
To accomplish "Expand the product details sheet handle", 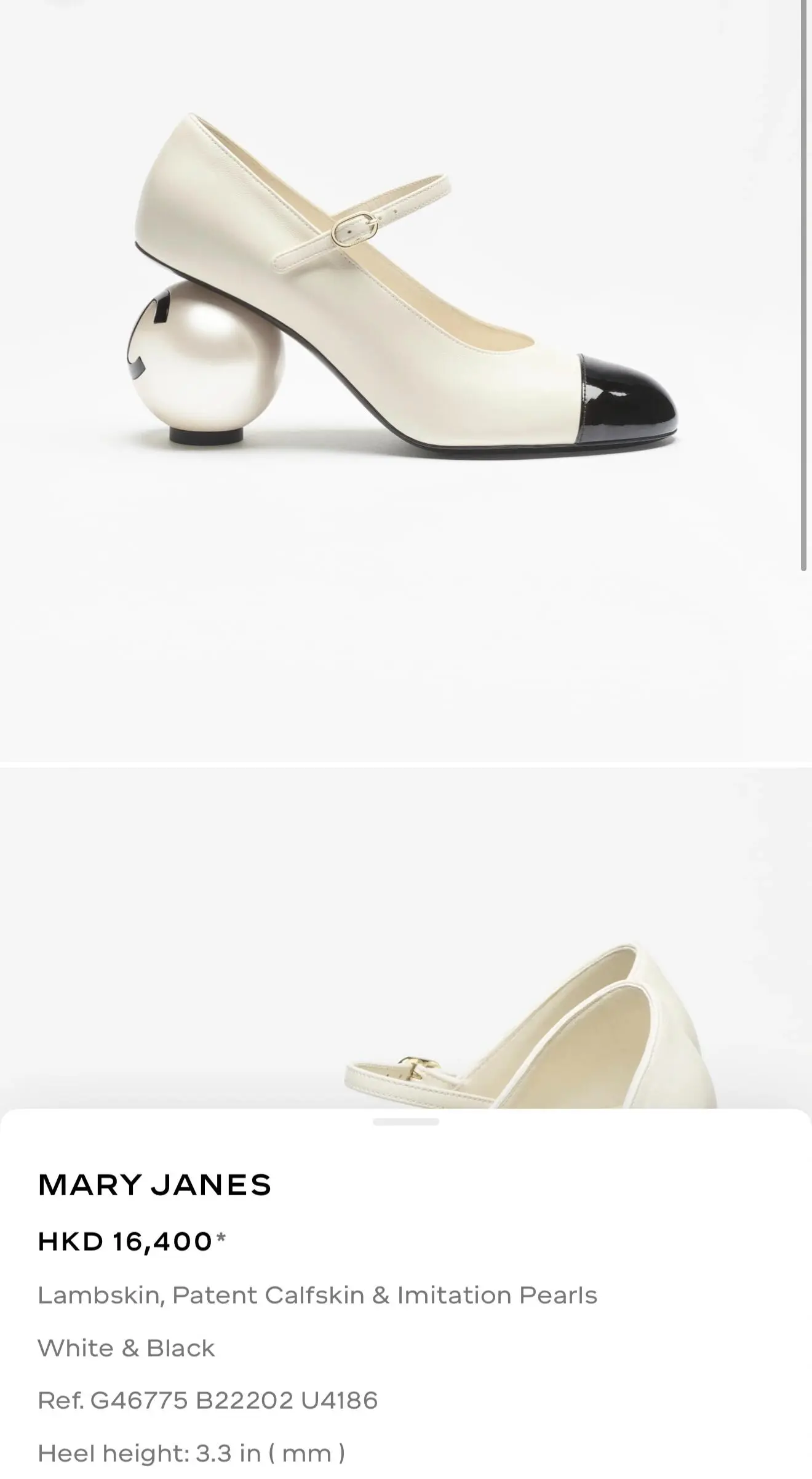I will (406, 1121).
